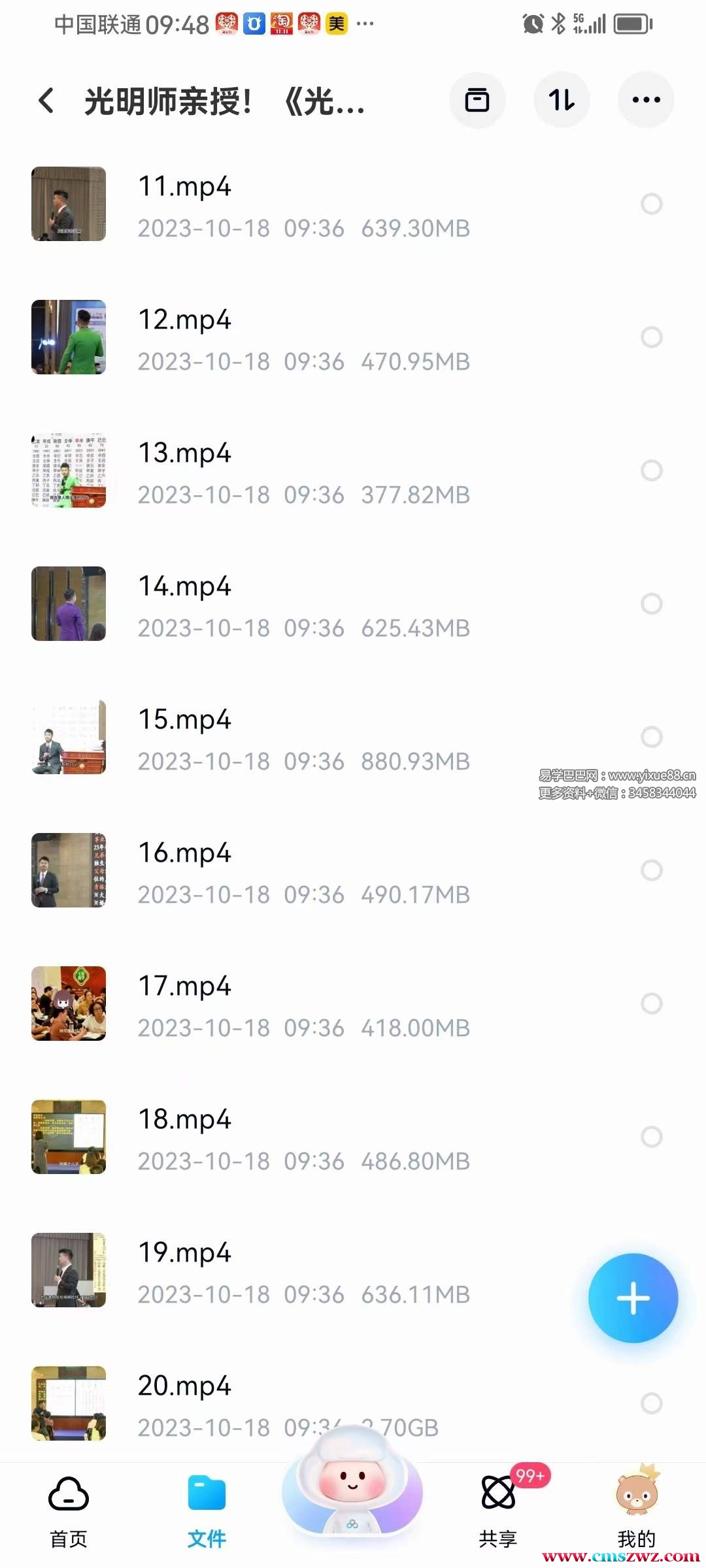Switch to the 共享 tab
Image resolution: width=706 pixels, height=1568 pixels.
click(x=498, y=1511)
